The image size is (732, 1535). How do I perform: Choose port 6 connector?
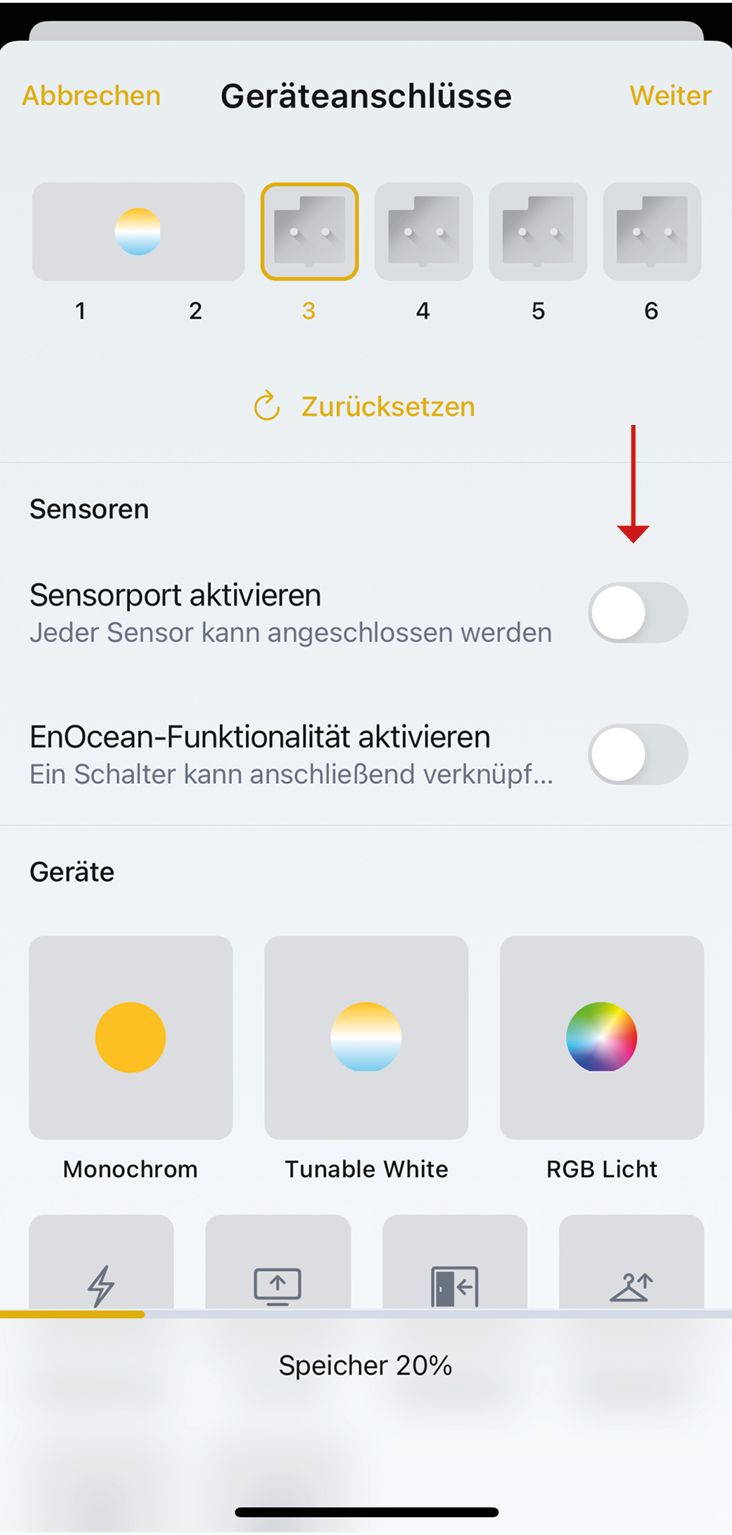(652, 232)
